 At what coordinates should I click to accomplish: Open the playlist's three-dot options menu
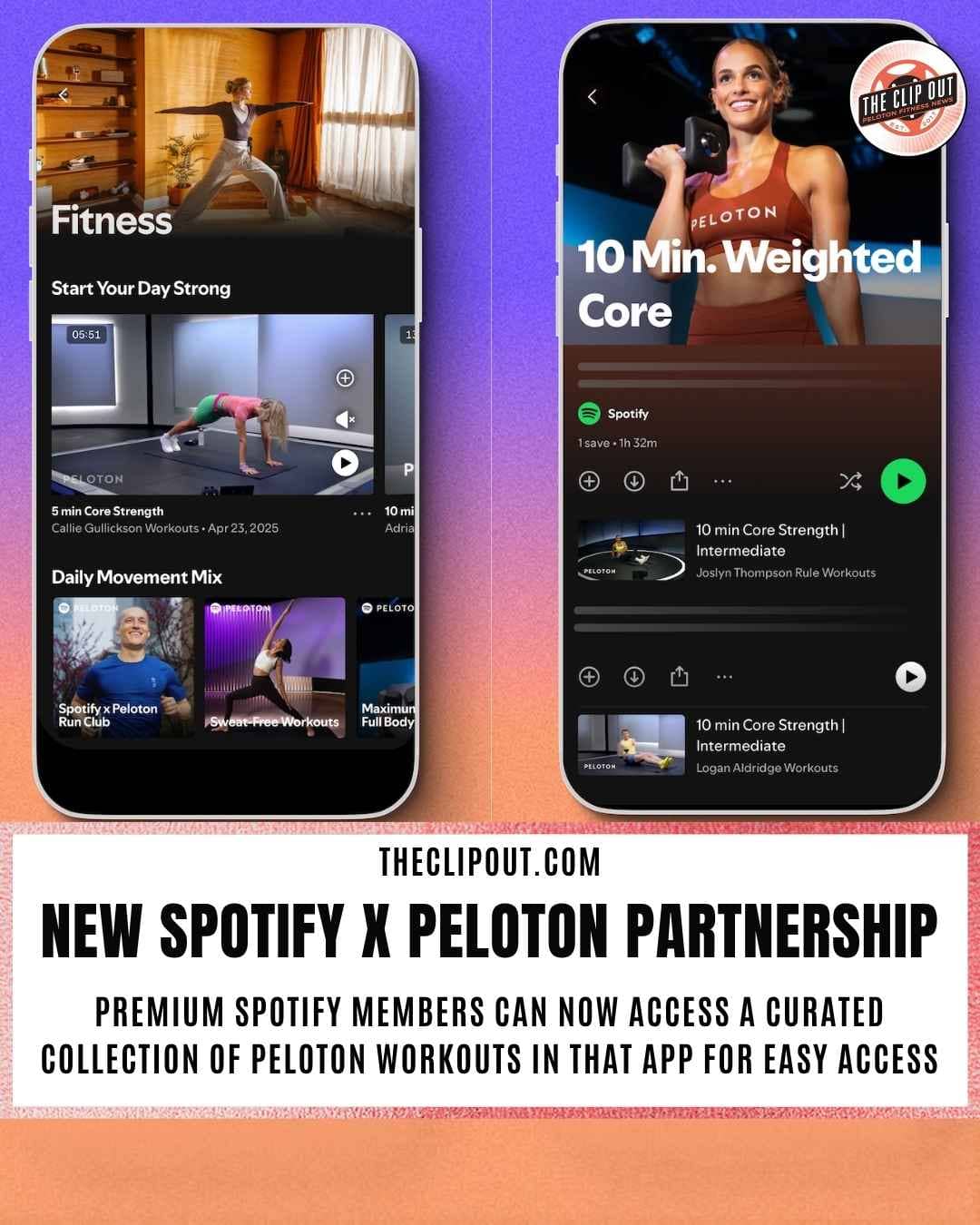pyautogui.click(x=722, y=481)
